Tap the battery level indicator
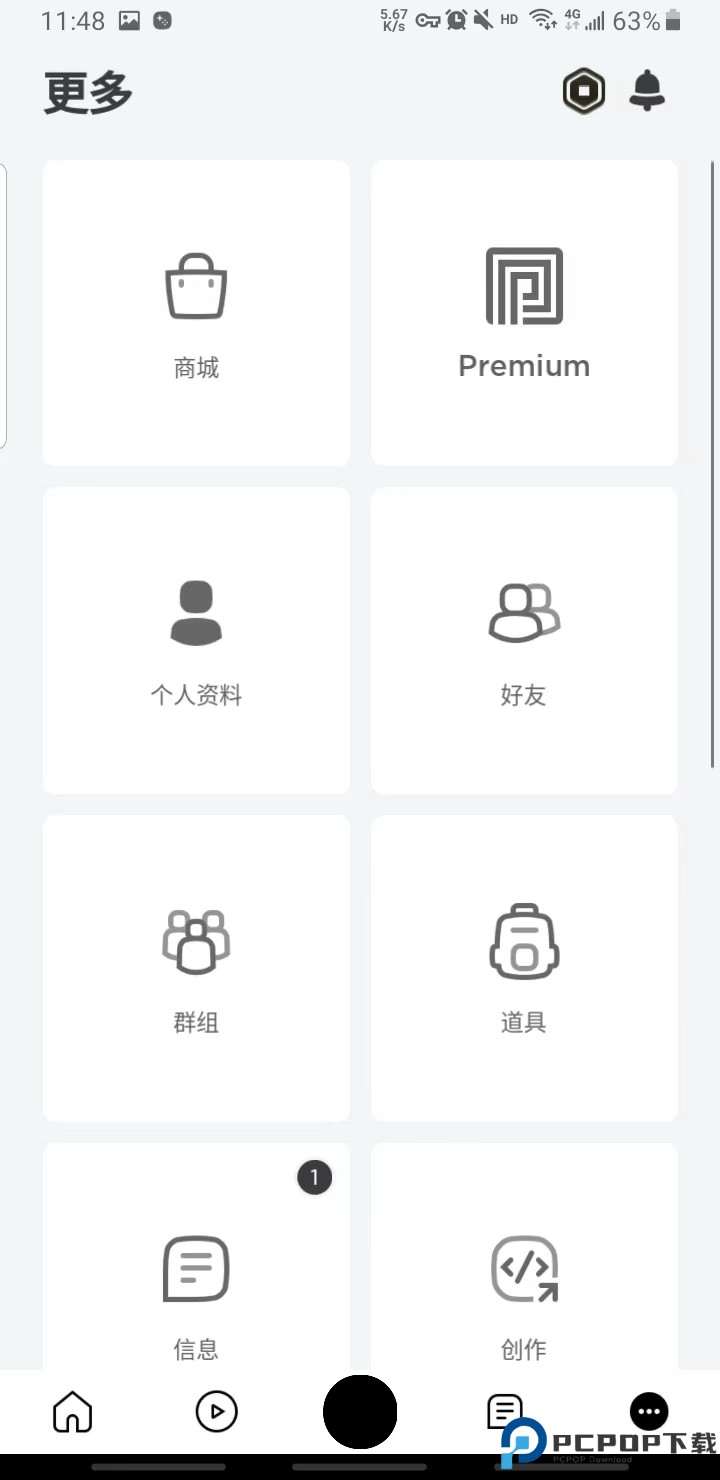Viewport: 720px width, 1480px height. point(672,20)
